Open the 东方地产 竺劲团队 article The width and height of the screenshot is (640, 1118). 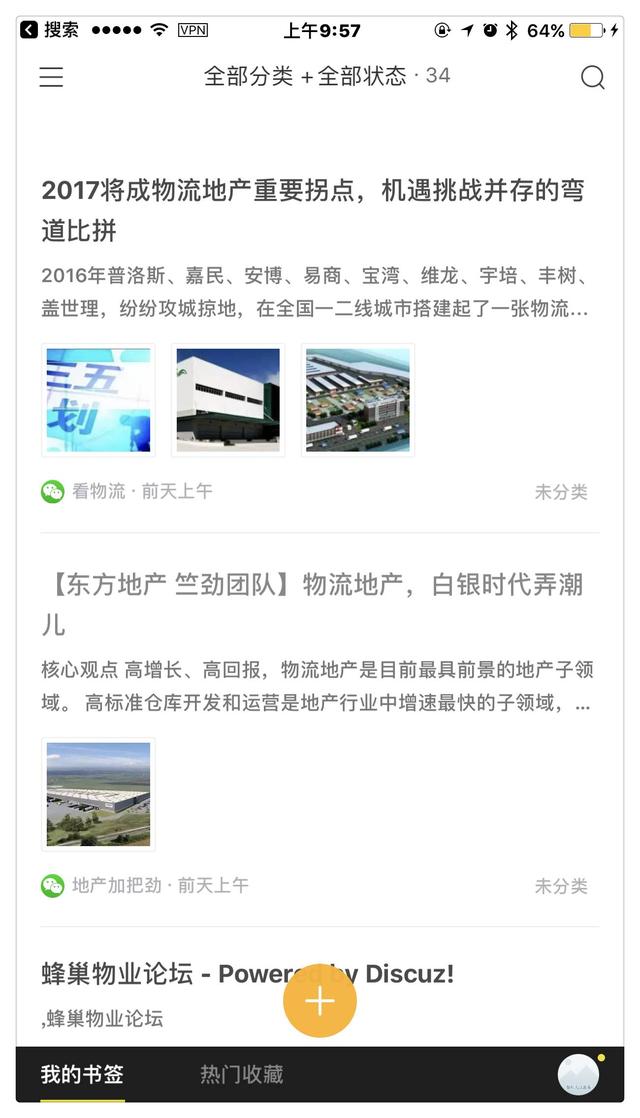click(x=312, y=604)
